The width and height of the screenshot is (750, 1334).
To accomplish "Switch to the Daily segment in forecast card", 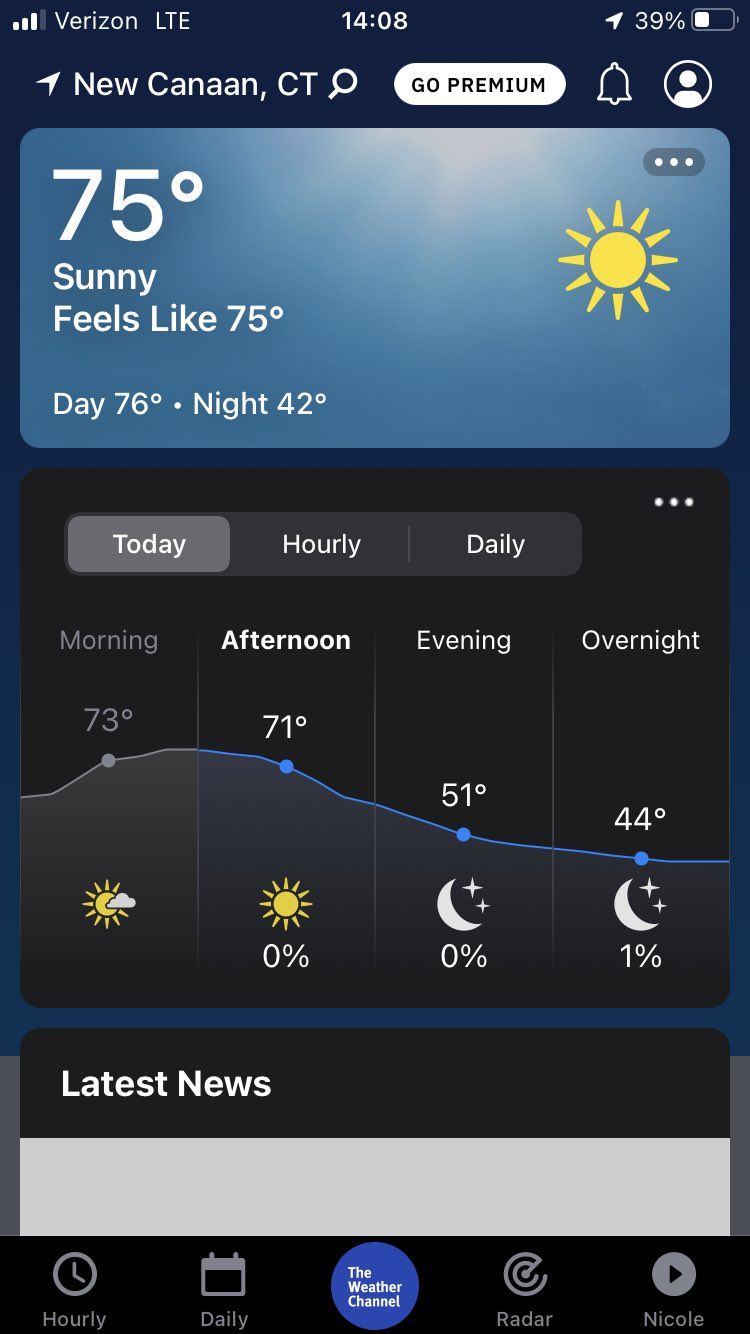I will point(495,544).
